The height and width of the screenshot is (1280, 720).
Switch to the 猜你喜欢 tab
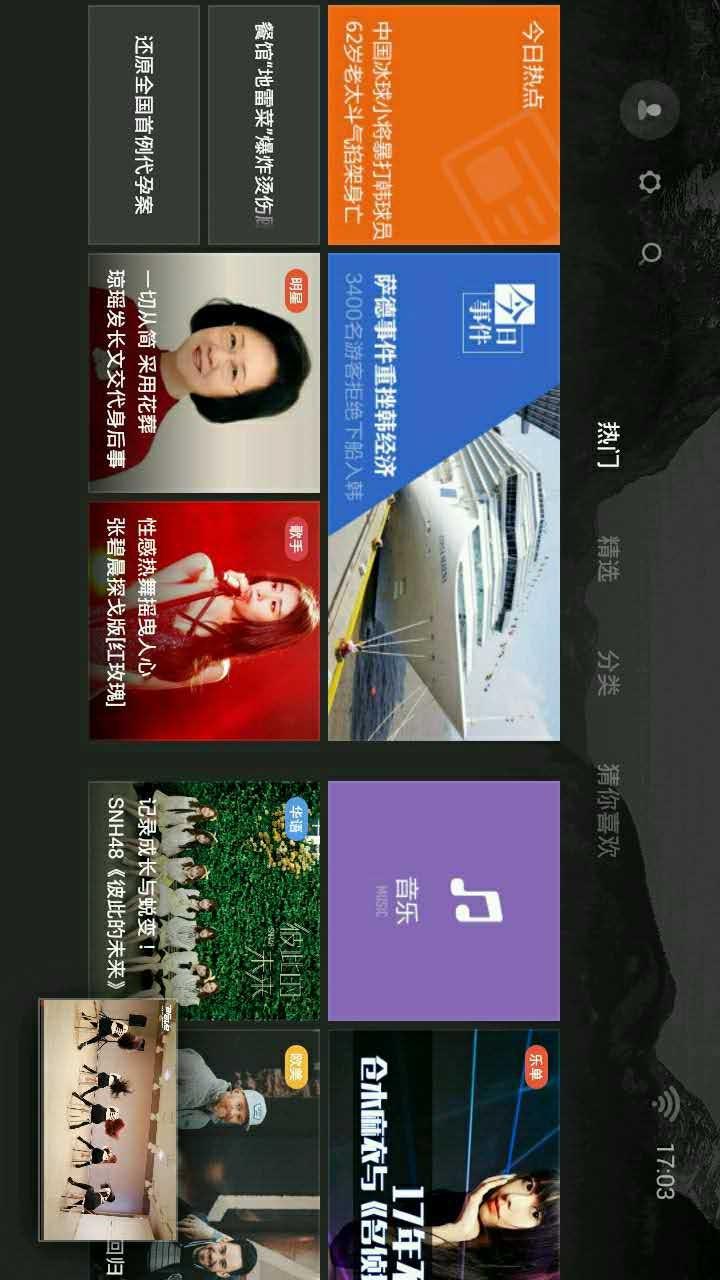(x=607, y=810)
